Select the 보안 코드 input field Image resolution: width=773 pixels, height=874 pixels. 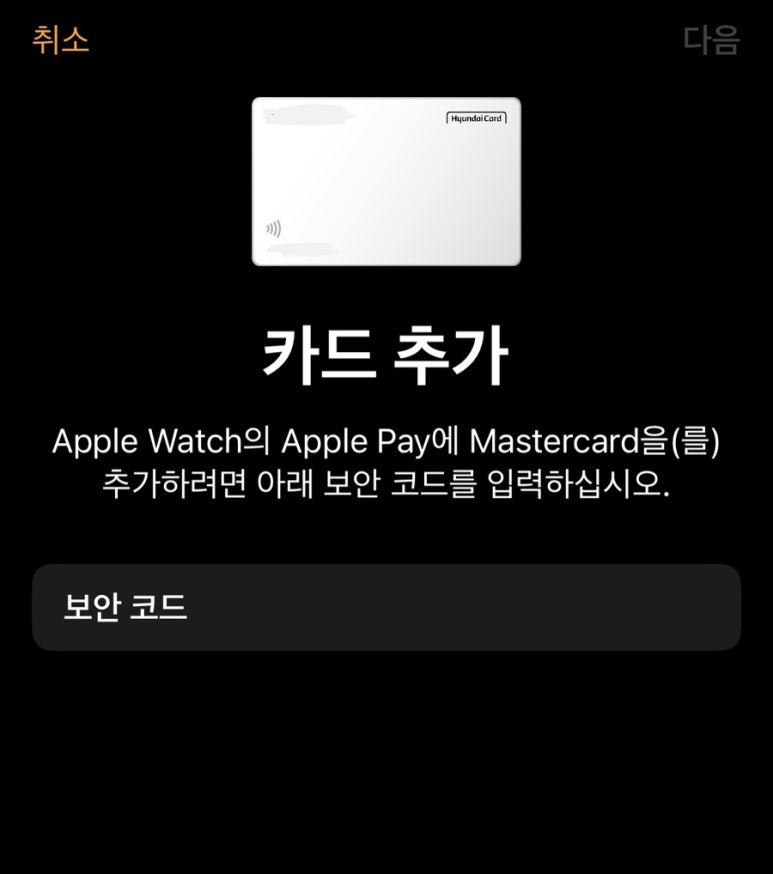[386, 607]
